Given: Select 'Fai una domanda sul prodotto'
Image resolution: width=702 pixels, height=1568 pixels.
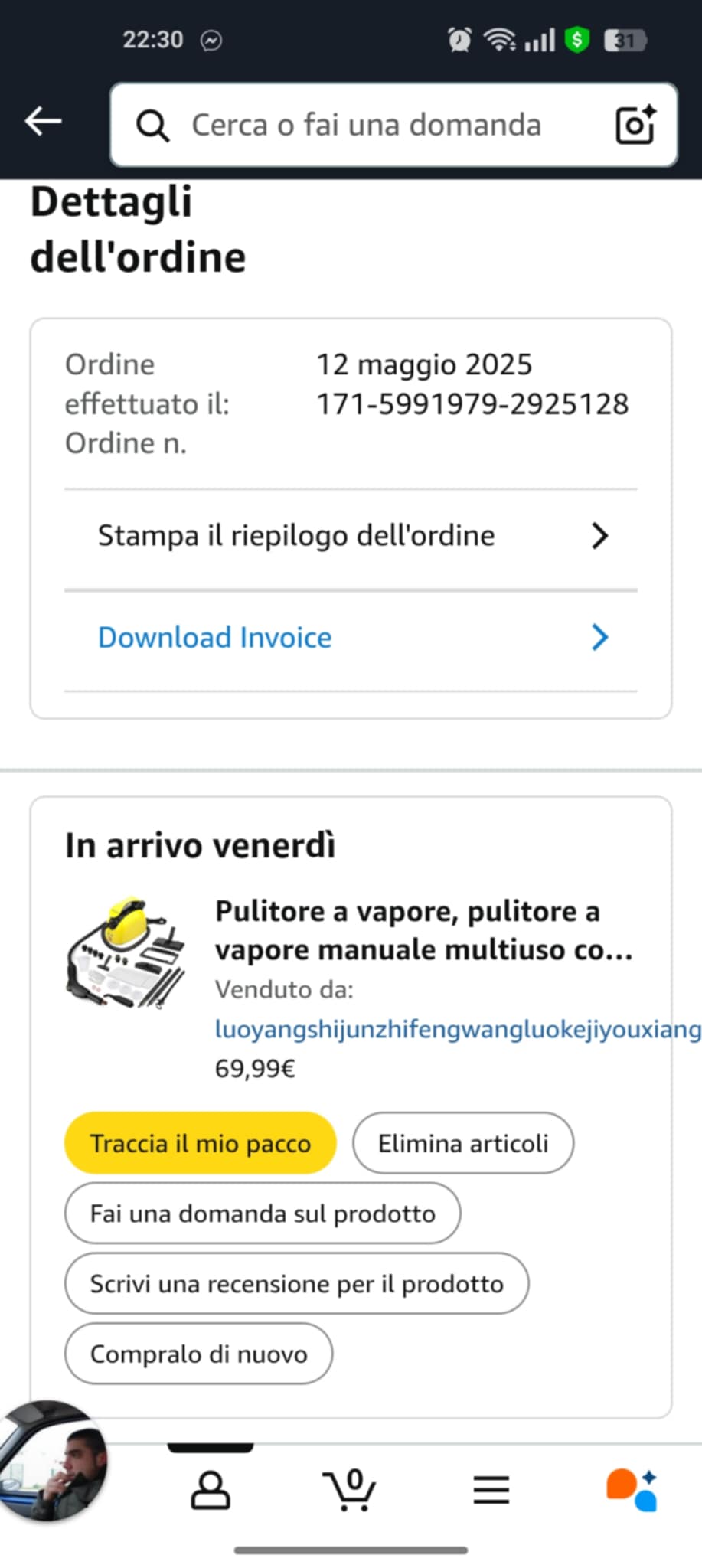Looking at the screenshot, I should pos(263,1214).
